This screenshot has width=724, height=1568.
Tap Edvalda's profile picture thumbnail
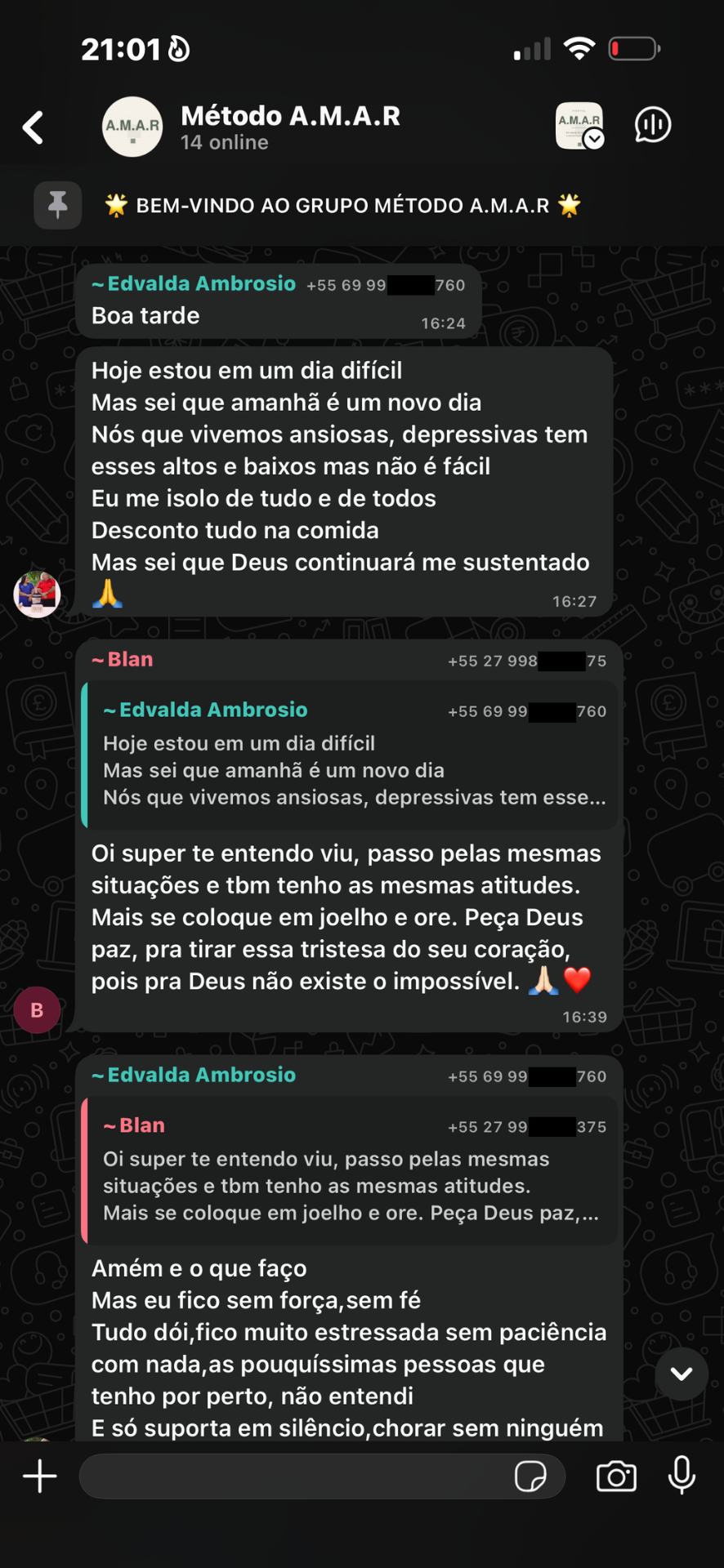[37, 595]
